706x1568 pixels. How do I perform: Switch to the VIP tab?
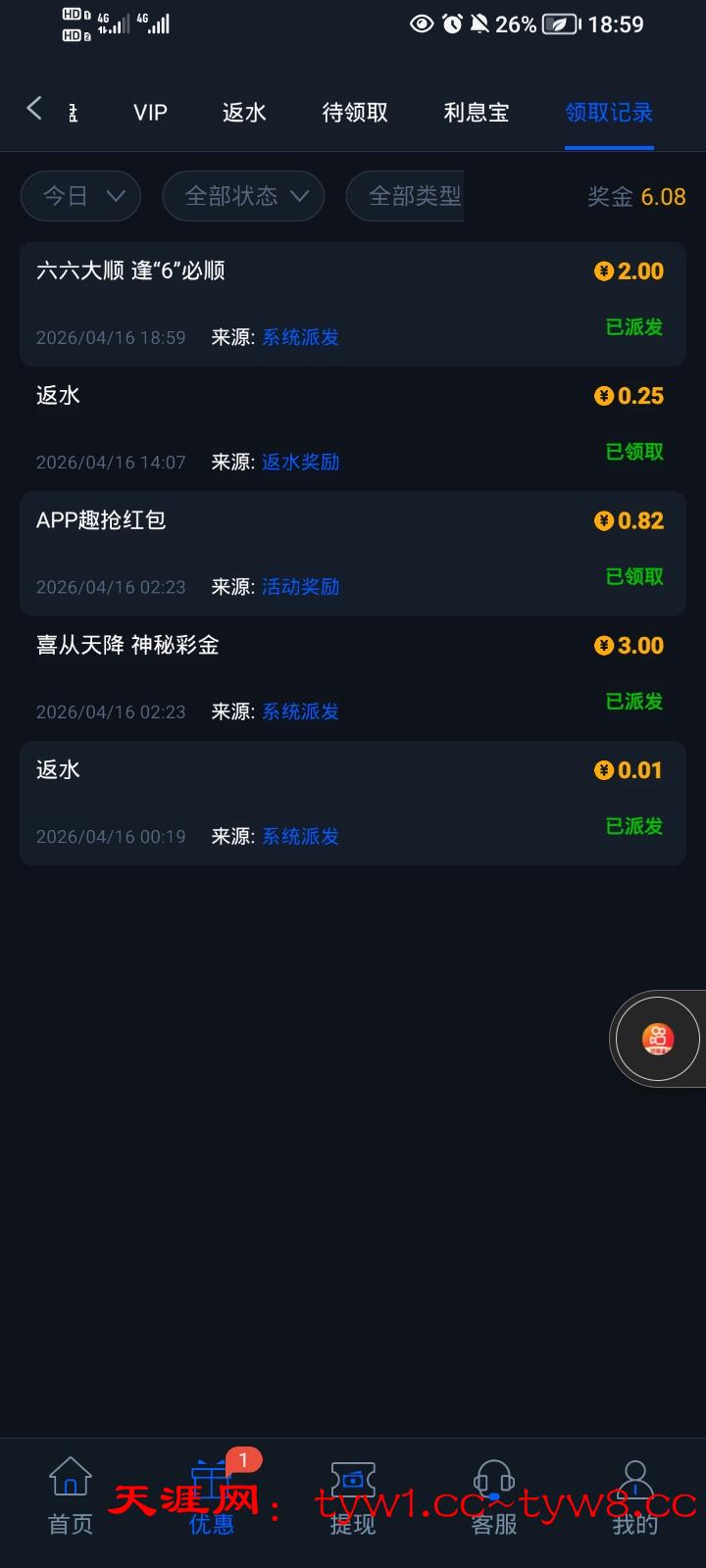149,113
